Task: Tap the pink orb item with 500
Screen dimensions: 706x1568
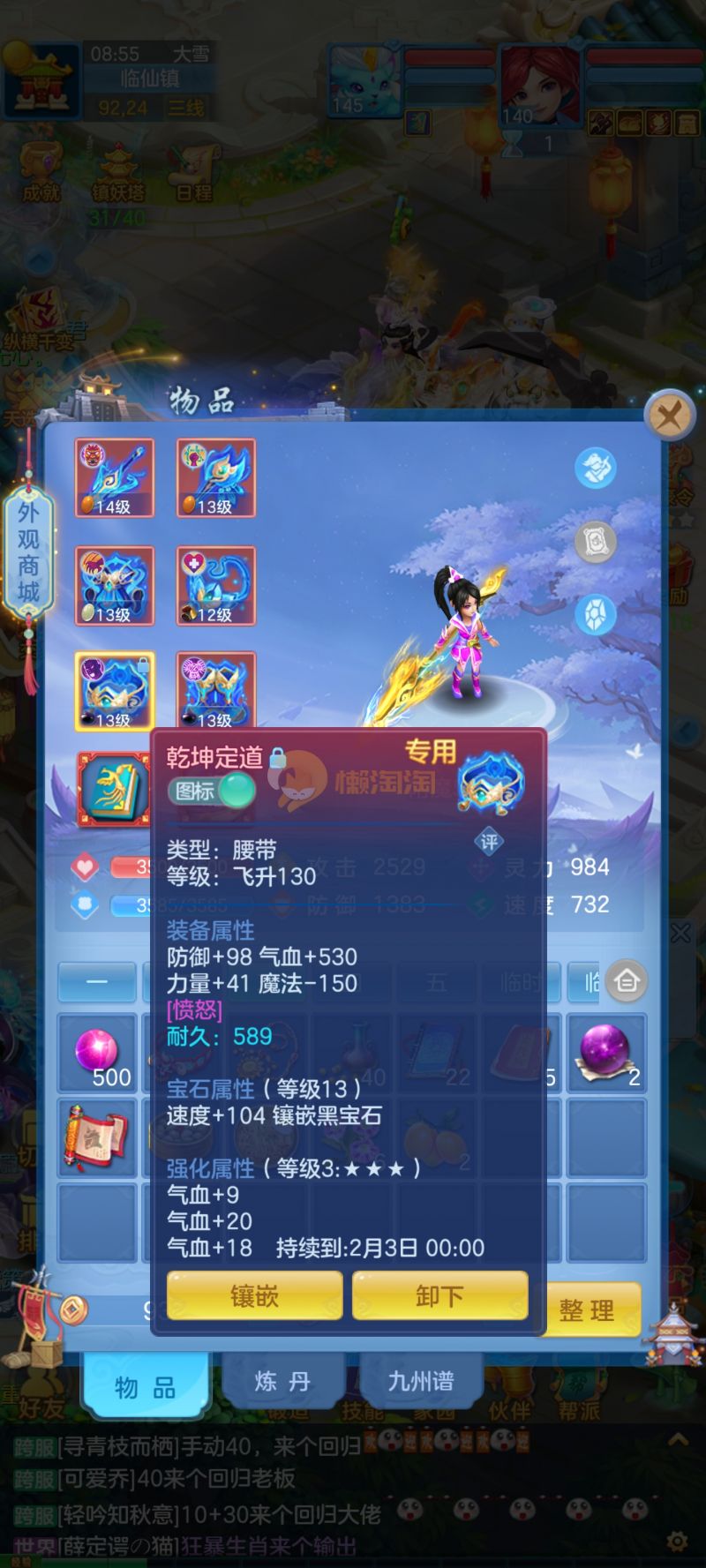Action: click(97, 1053)
